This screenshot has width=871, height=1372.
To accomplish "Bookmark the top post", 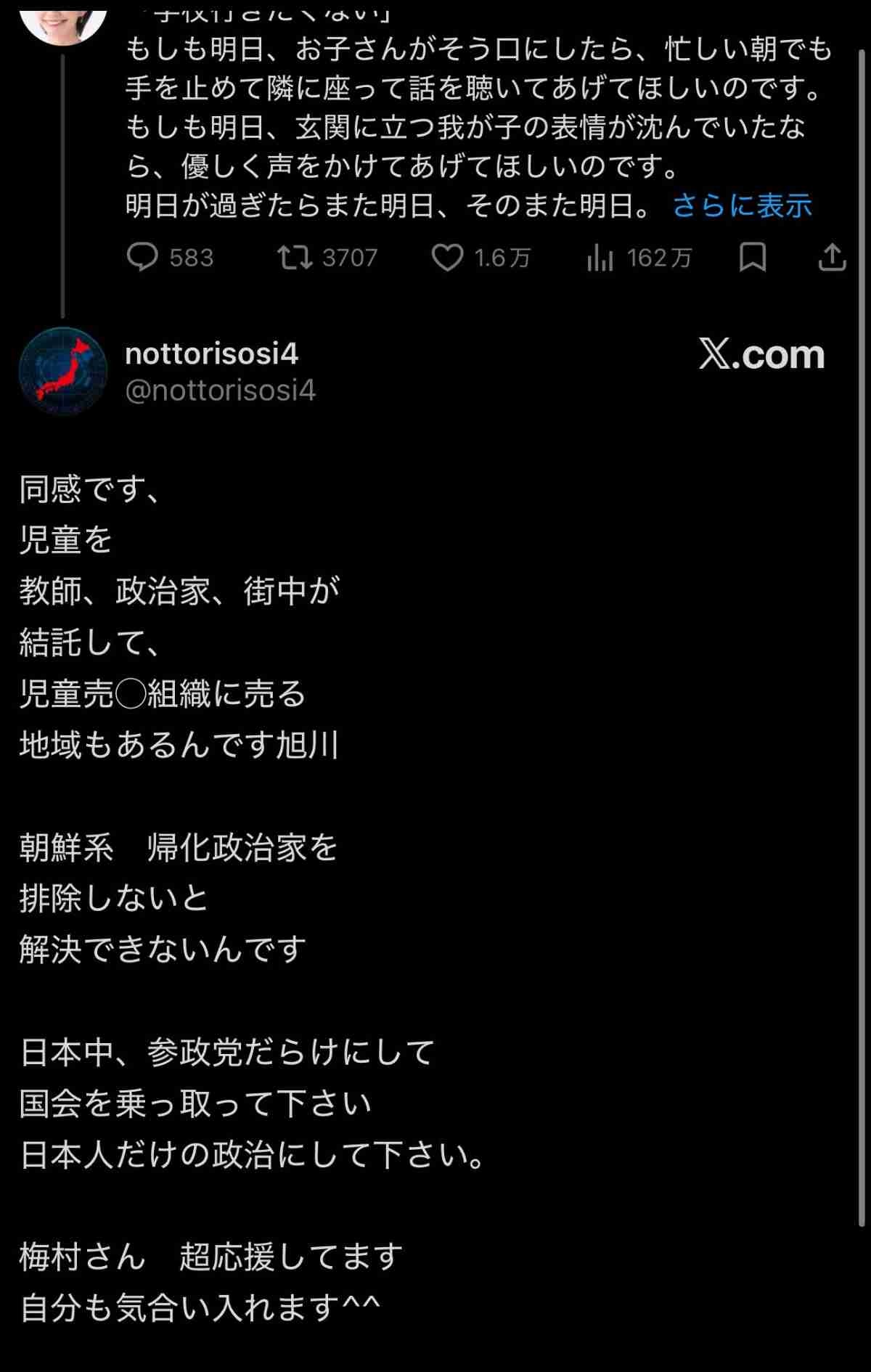I will point(752,257).
